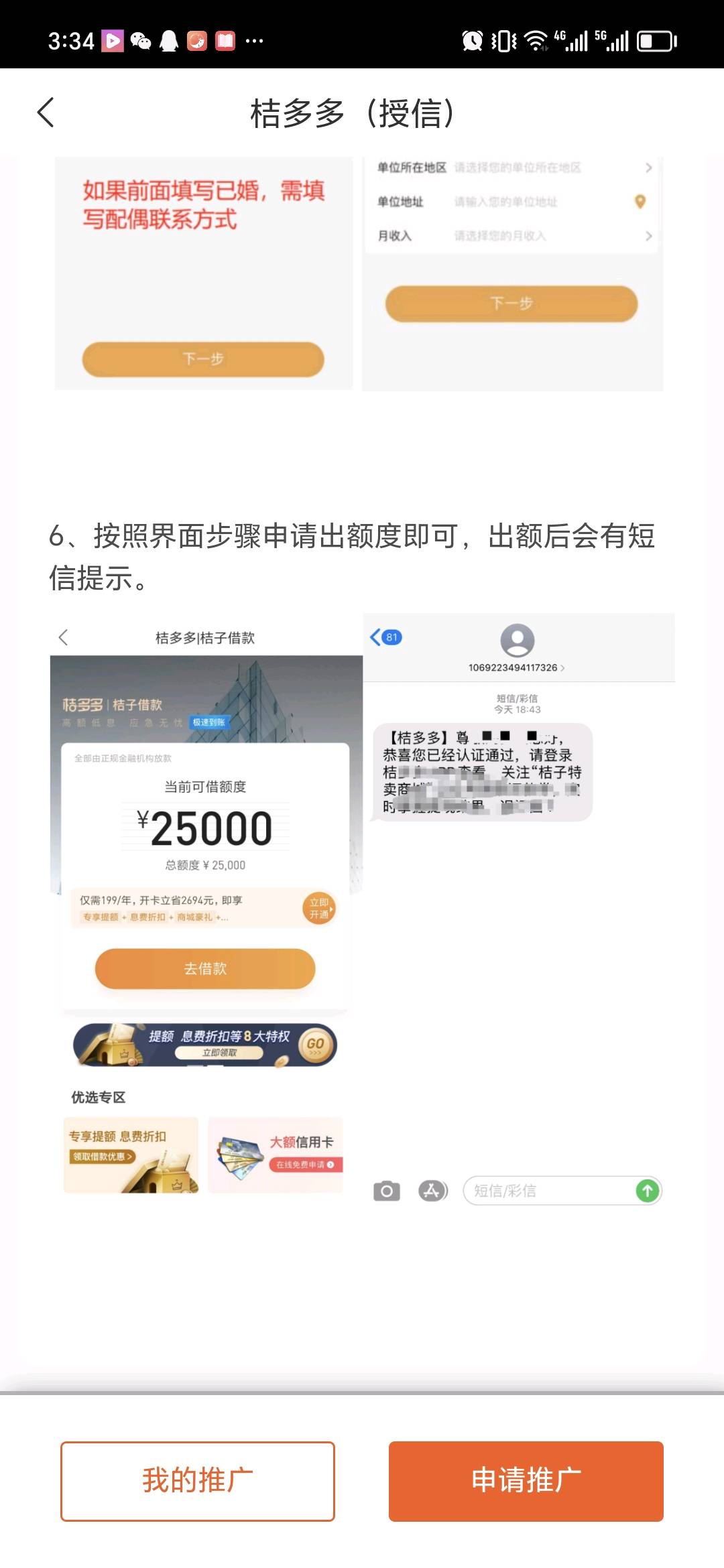The height and width of the screenshot is (1568, 724).
Task: Tap the 申请推广 button
Action: [x=526, y=1481]
